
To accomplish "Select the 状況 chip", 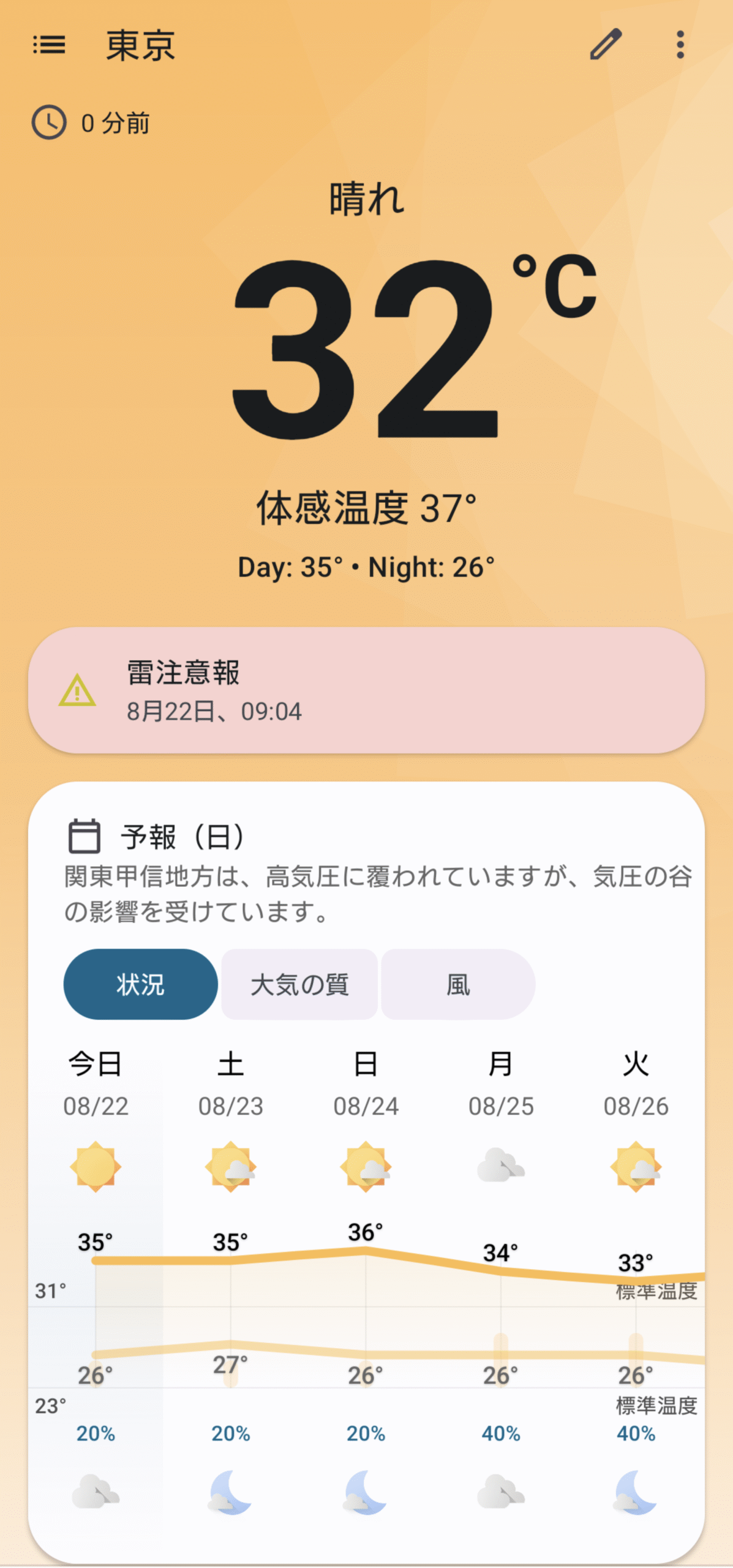I will [141, 984].
